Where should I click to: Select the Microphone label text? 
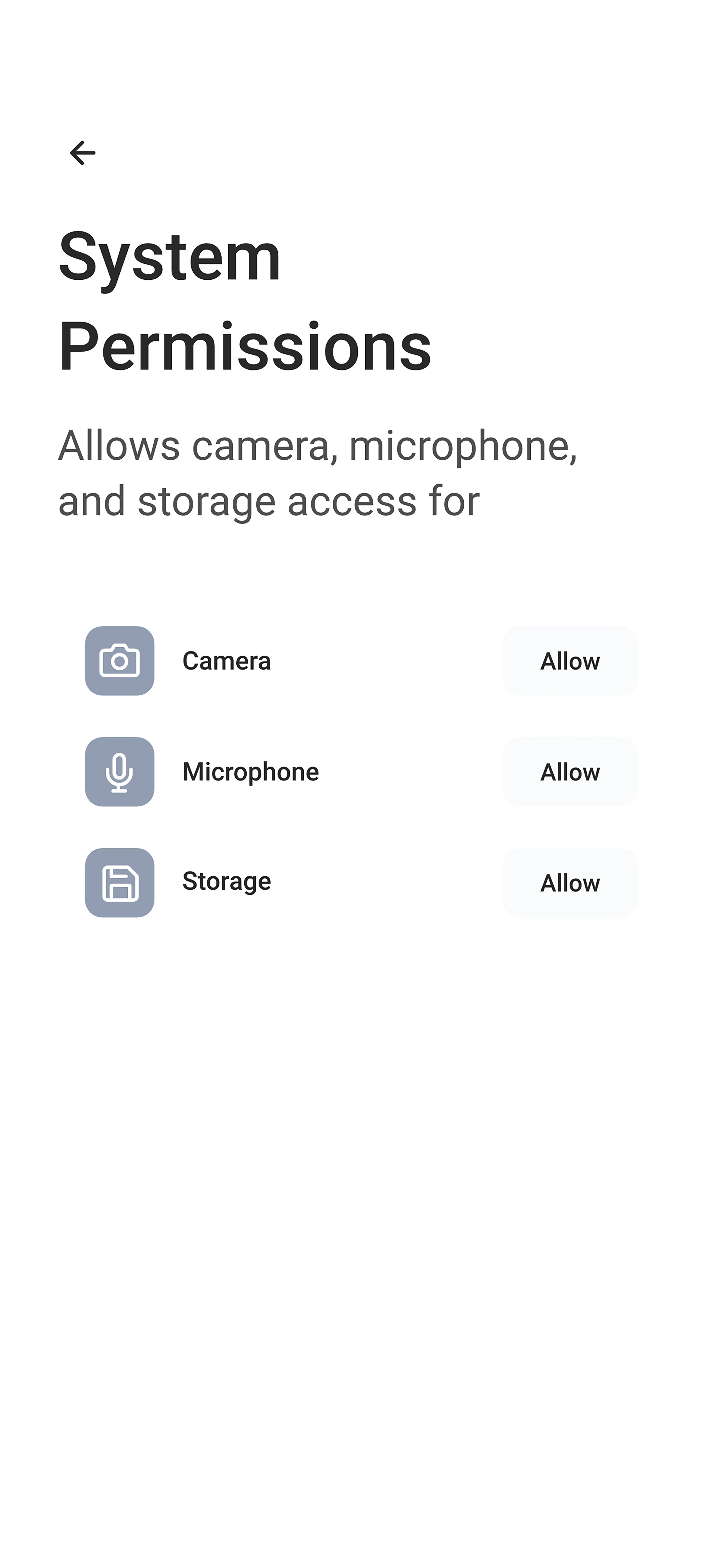[x=250, y=772]
